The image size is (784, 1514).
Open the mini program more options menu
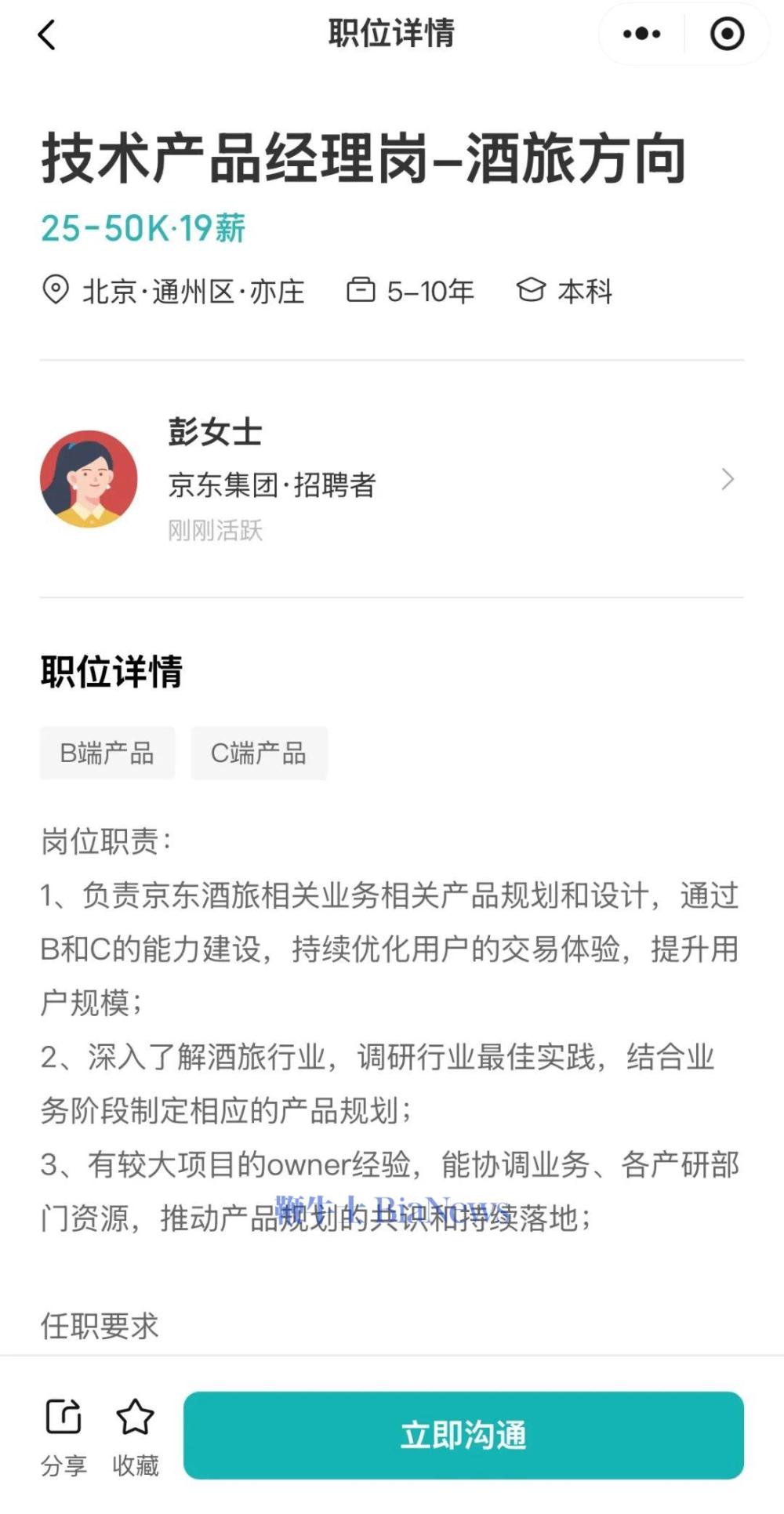[x=641, y=34]
